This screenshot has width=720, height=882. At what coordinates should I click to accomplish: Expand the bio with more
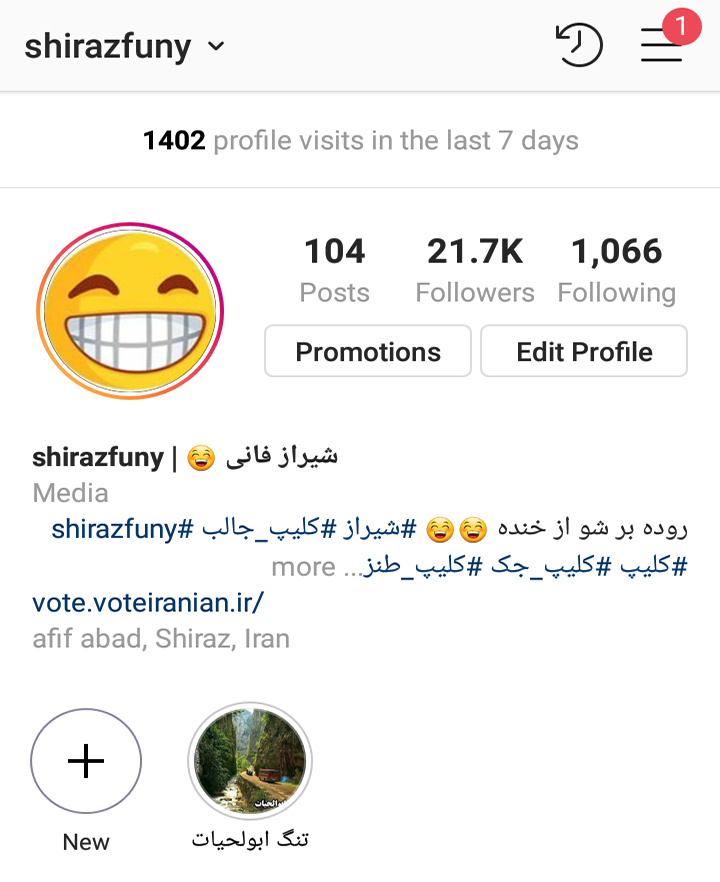[303, 567]
